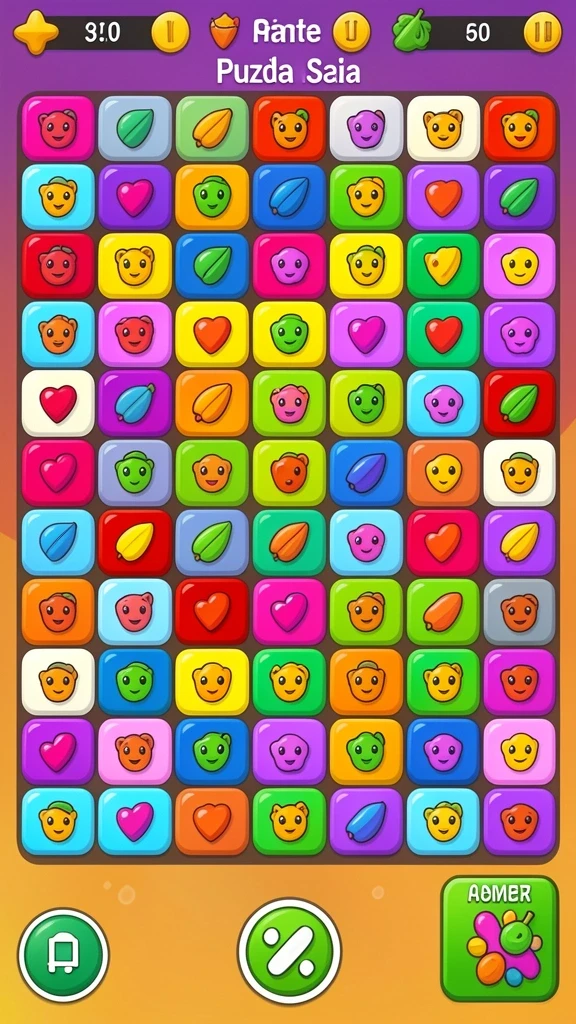Select the grey tile with the brown face
This screenshot has height=1024, width=576.
(x=519, y=611)
